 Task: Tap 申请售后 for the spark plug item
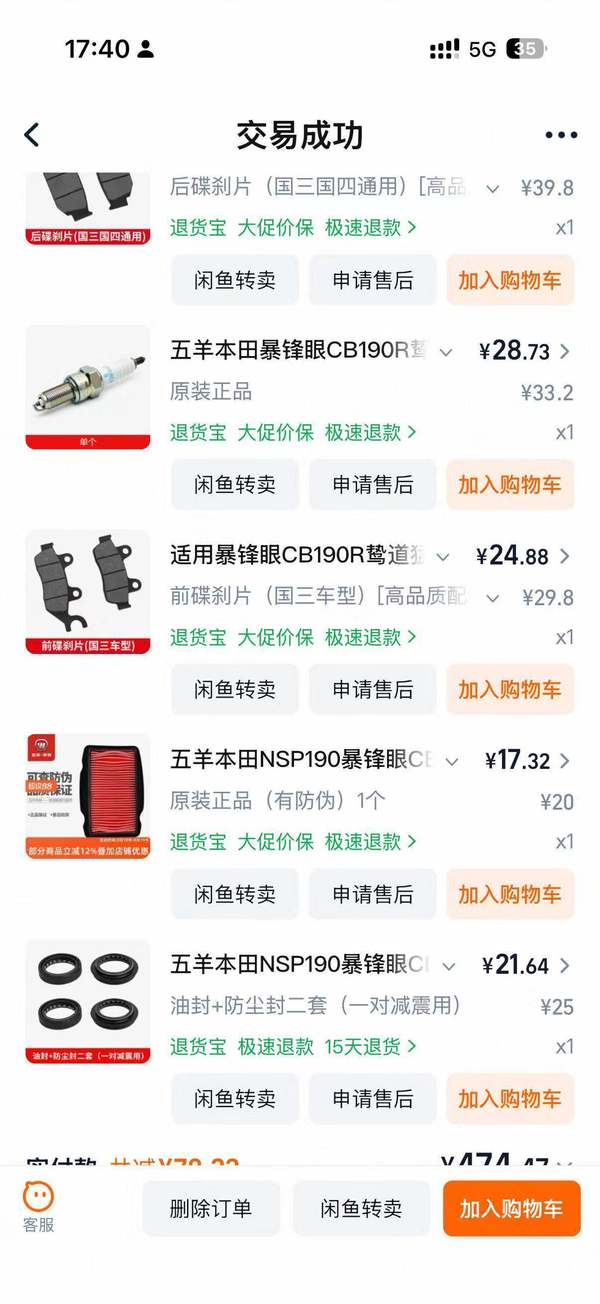(372, 485)
